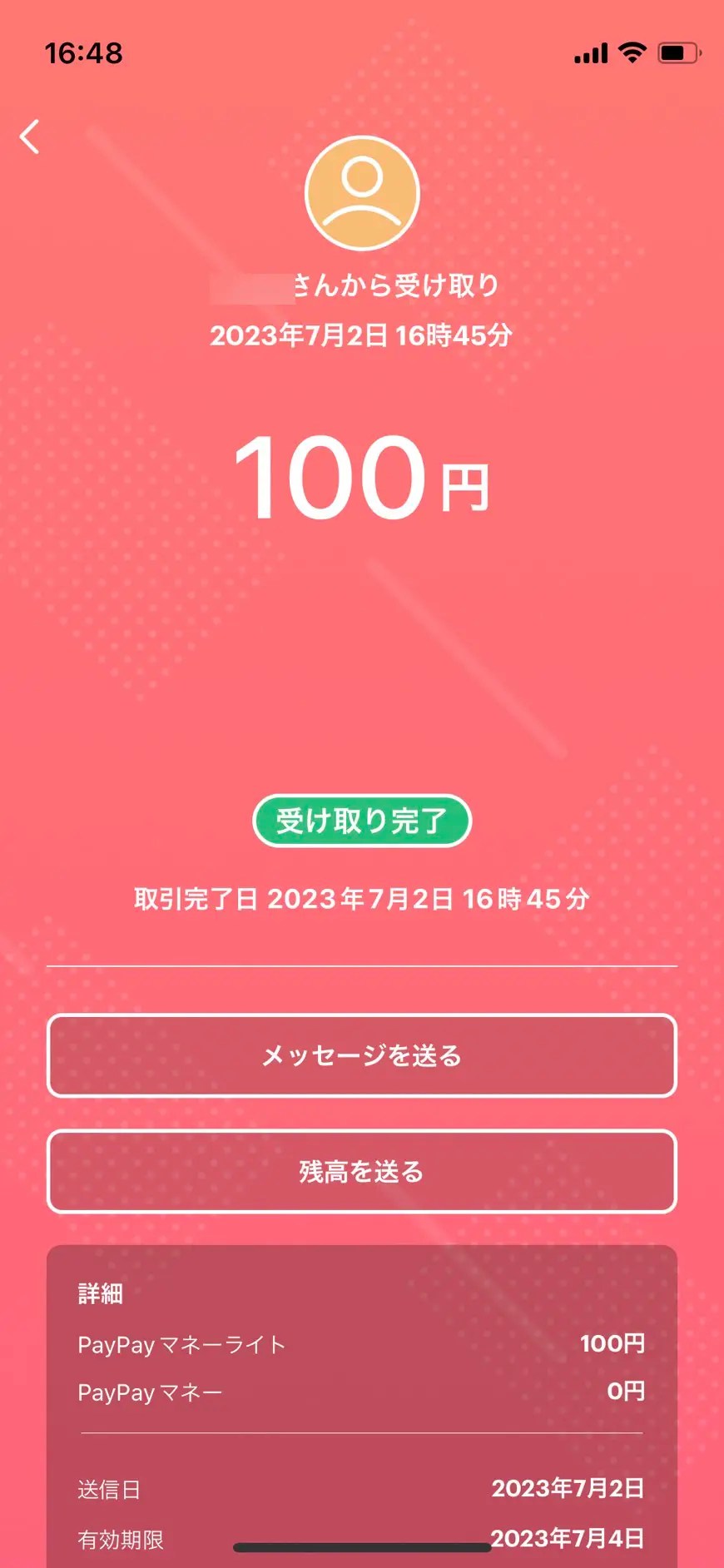Select the 詳細 details section header
The image size is (724, 1568).
pyautogui.click(x=102, y=1294)
